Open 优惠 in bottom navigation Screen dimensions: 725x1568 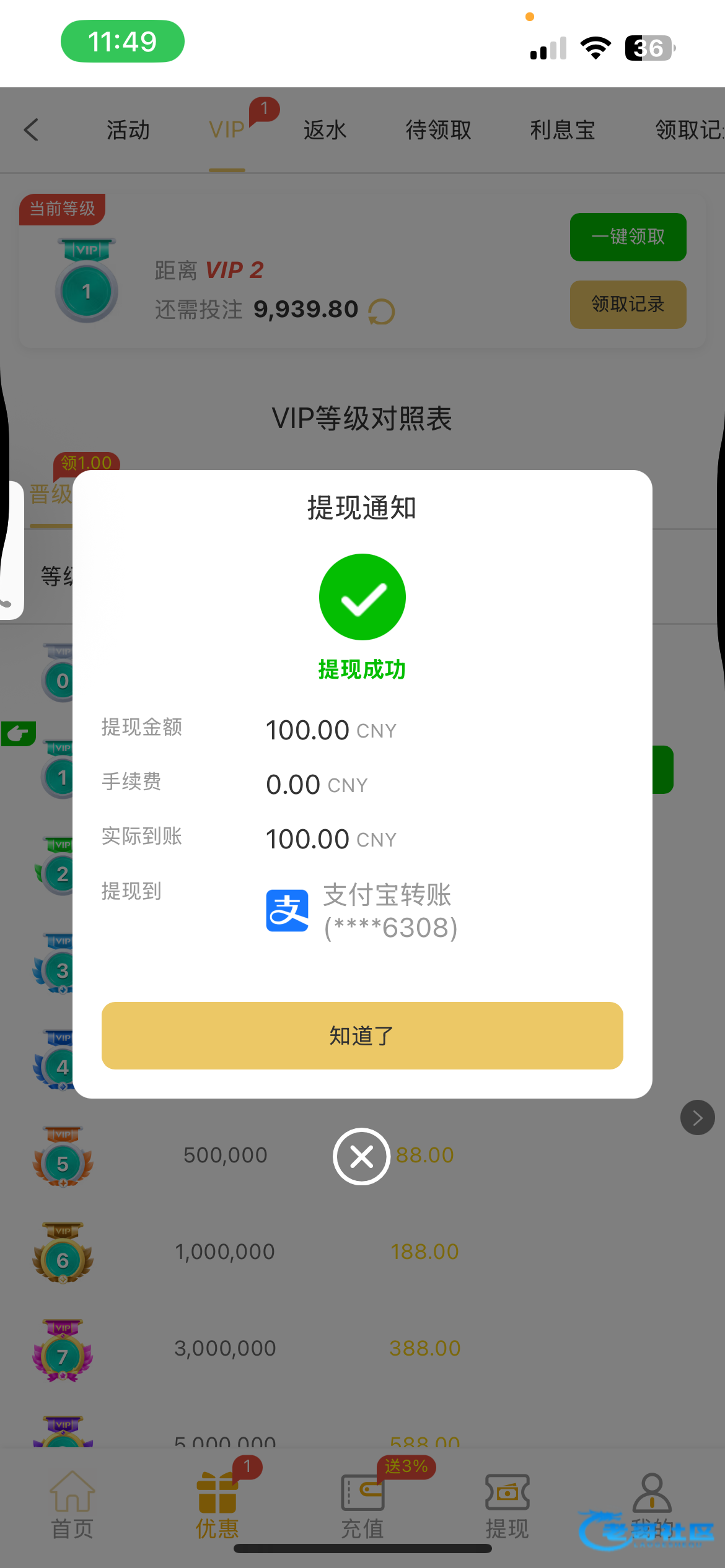pos(217,1505)
